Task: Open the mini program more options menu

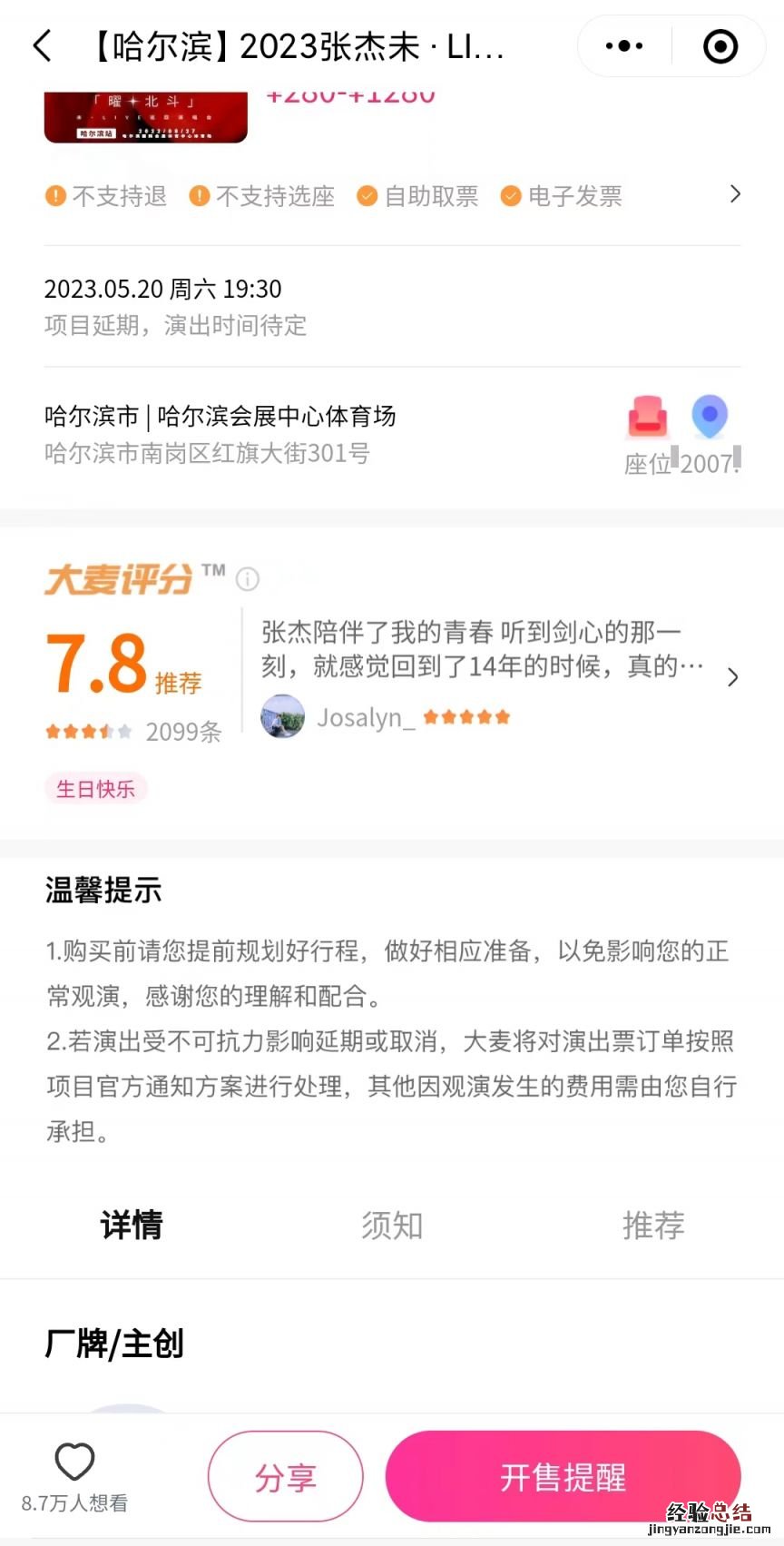Action: coord(624,45)
